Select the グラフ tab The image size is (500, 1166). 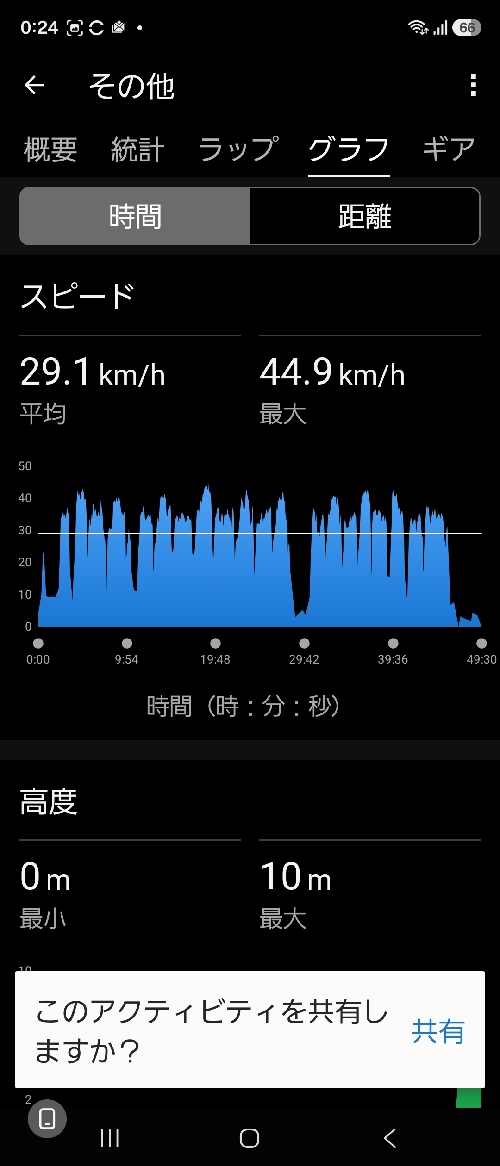[349, 149]
